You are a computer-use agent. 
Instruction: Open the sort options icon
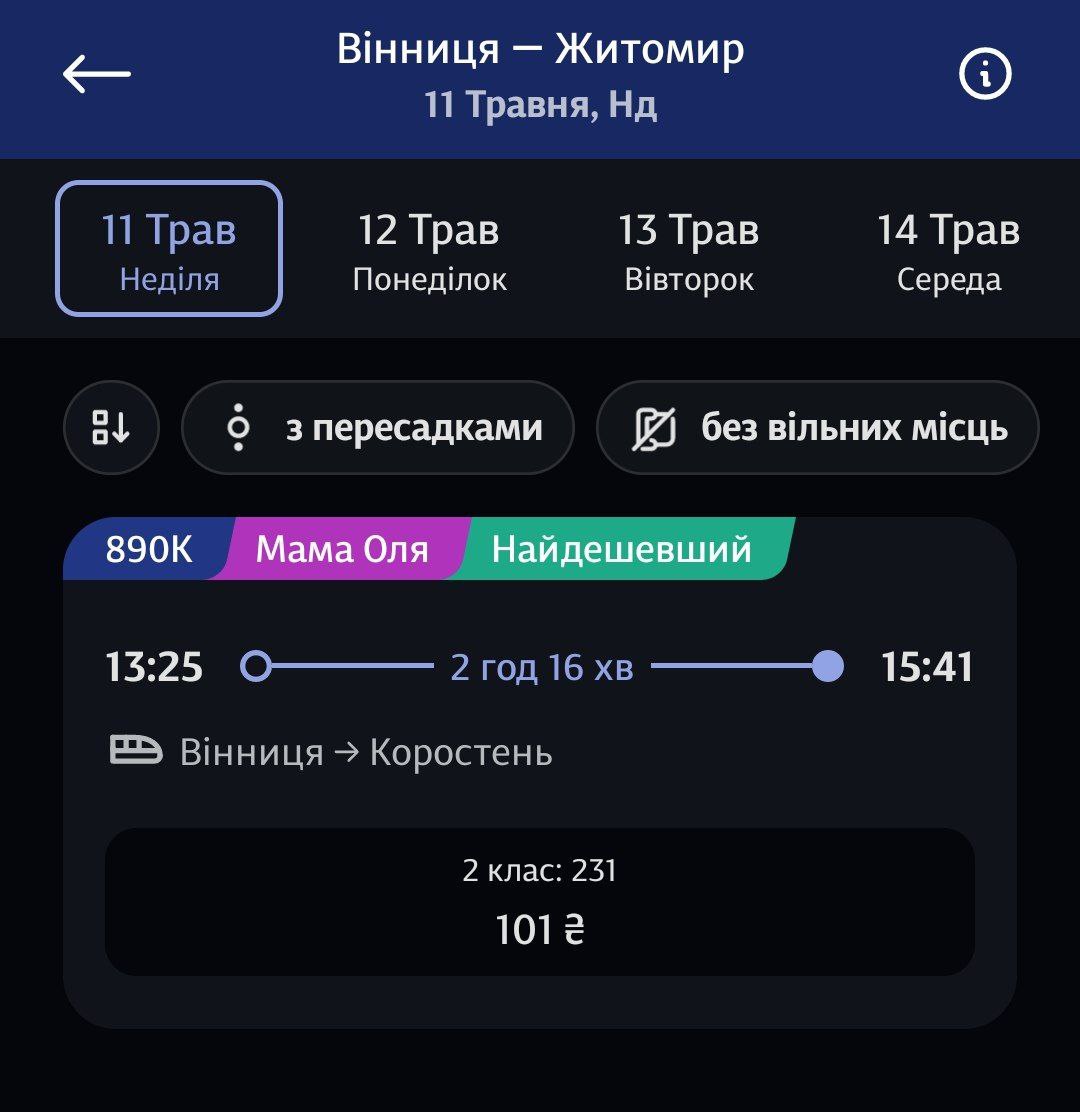(111, 428)
